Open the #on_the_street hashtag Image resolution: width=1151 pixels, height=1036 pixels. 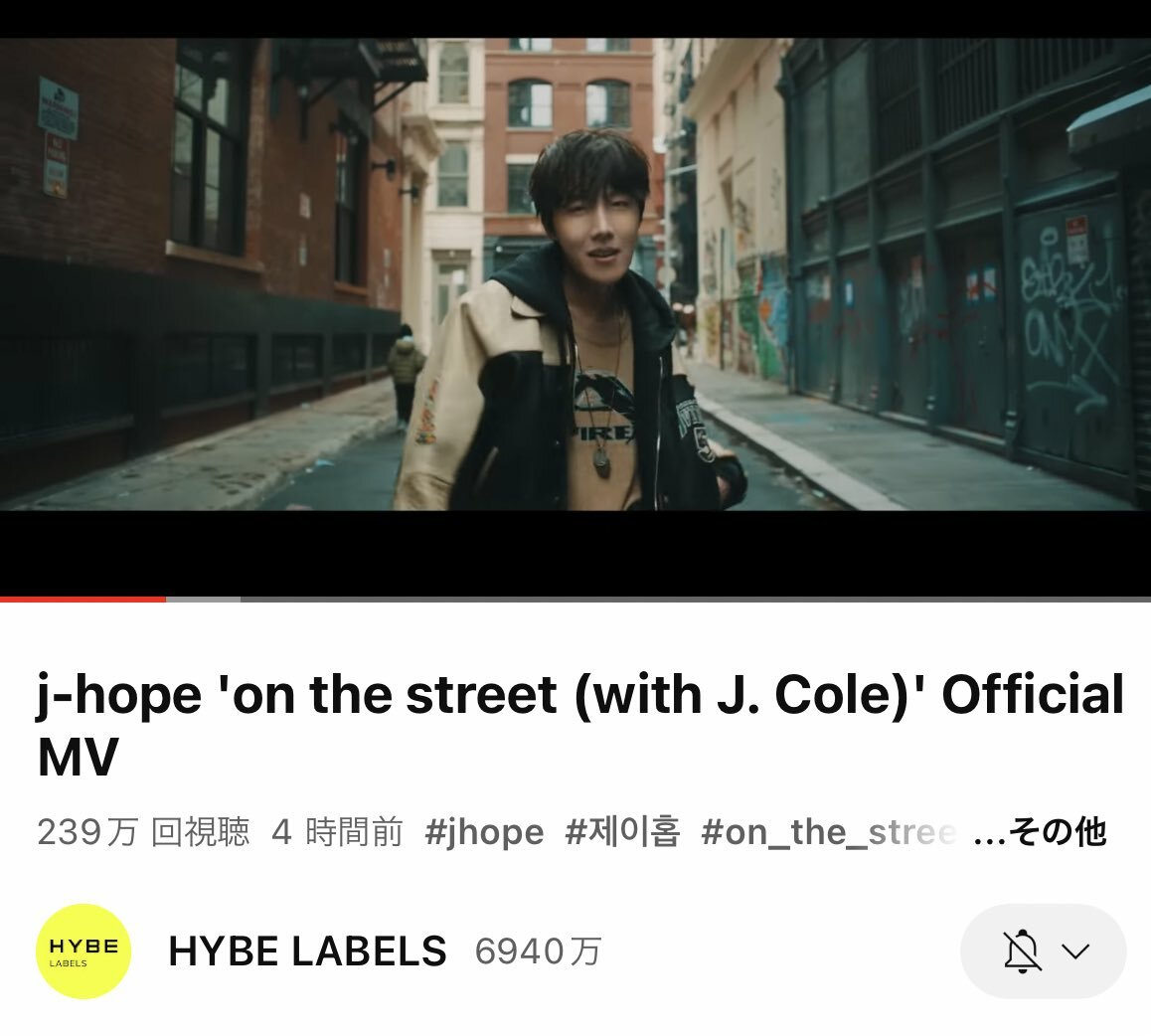tap(827, 832)
